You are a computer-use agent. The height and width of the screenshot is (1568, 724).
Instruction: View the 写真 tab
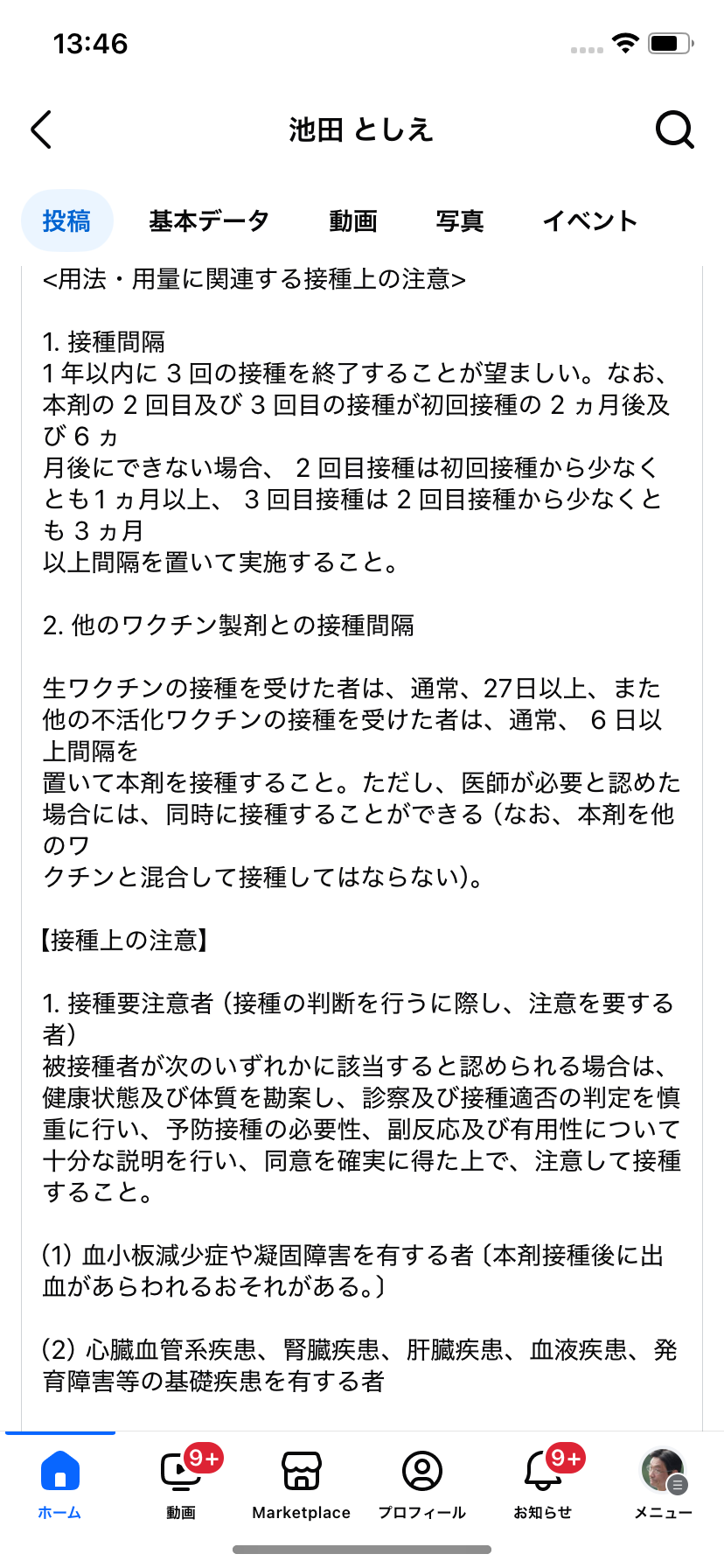coord(459,221)
